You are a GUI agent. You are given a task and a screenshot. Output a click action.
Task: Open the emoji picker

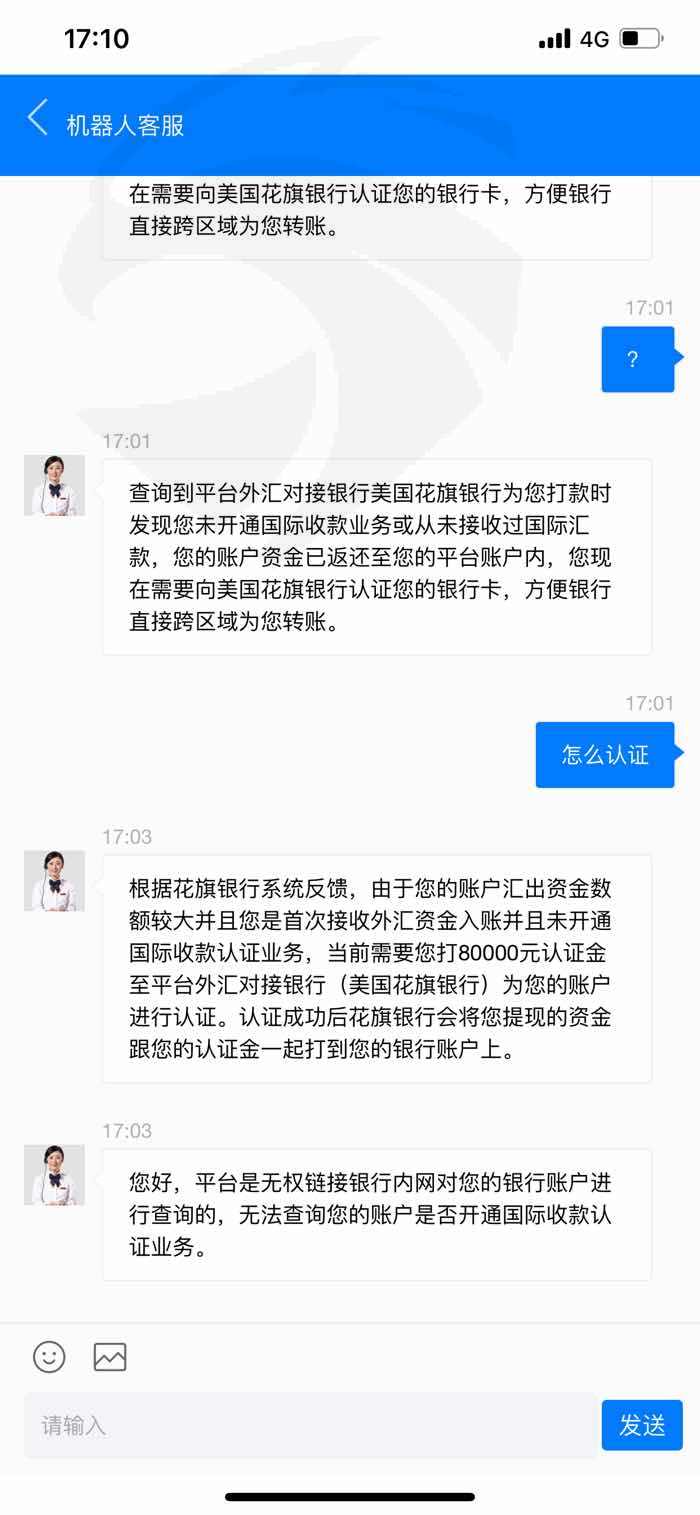[x=49, y=1356]
